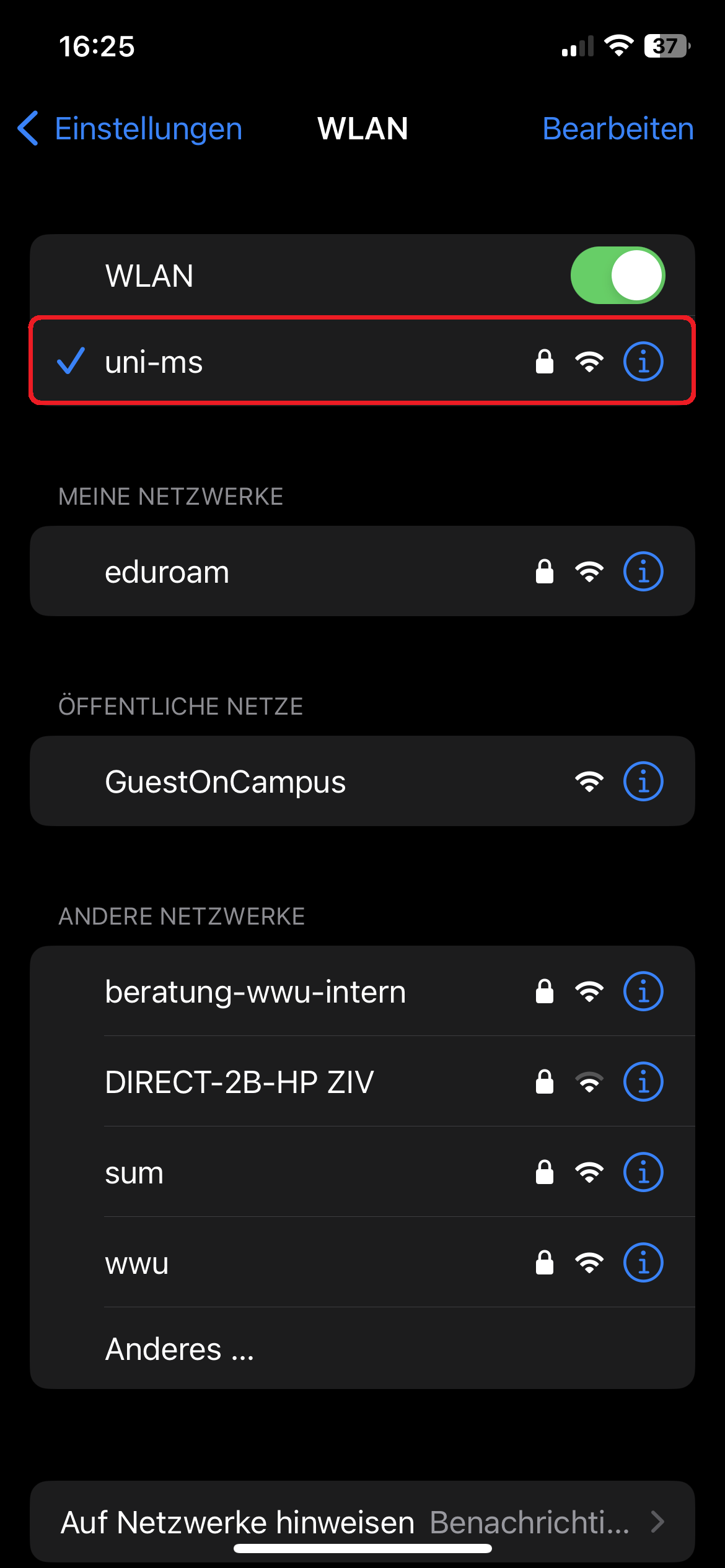The width and height of the screenshot is (725, 1568).
Task: Go back to Einstellungen
Action: [130, 129]
